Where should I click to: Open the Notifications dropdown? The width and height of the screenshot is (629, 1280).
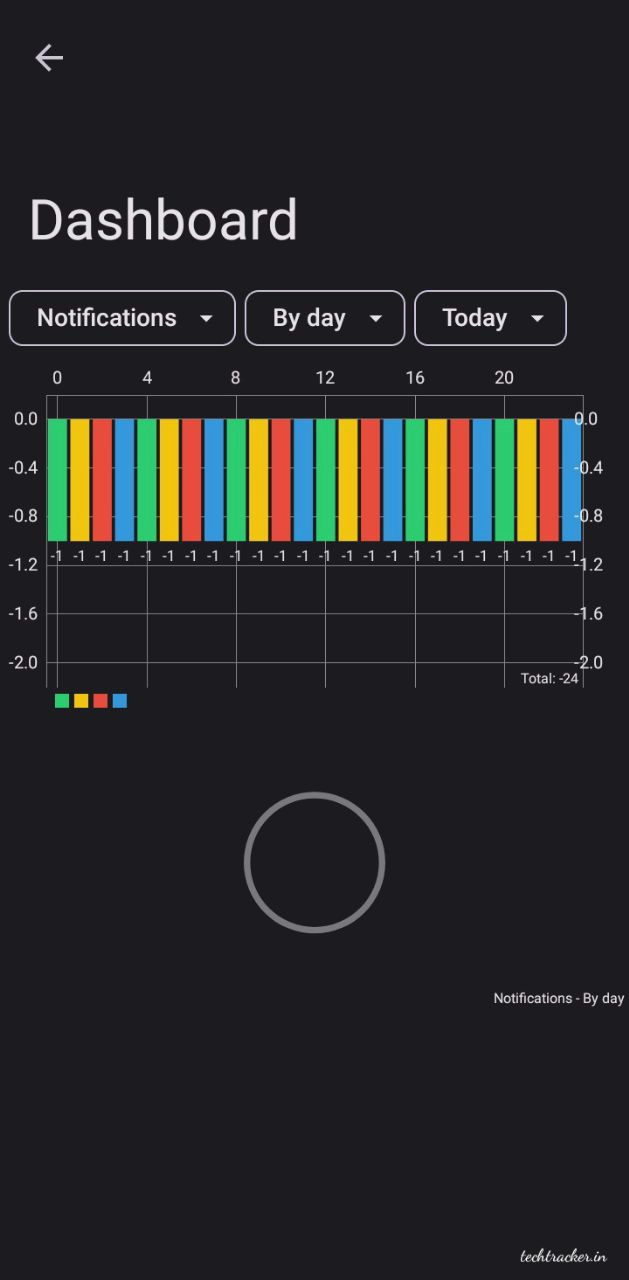pos(122,318)
